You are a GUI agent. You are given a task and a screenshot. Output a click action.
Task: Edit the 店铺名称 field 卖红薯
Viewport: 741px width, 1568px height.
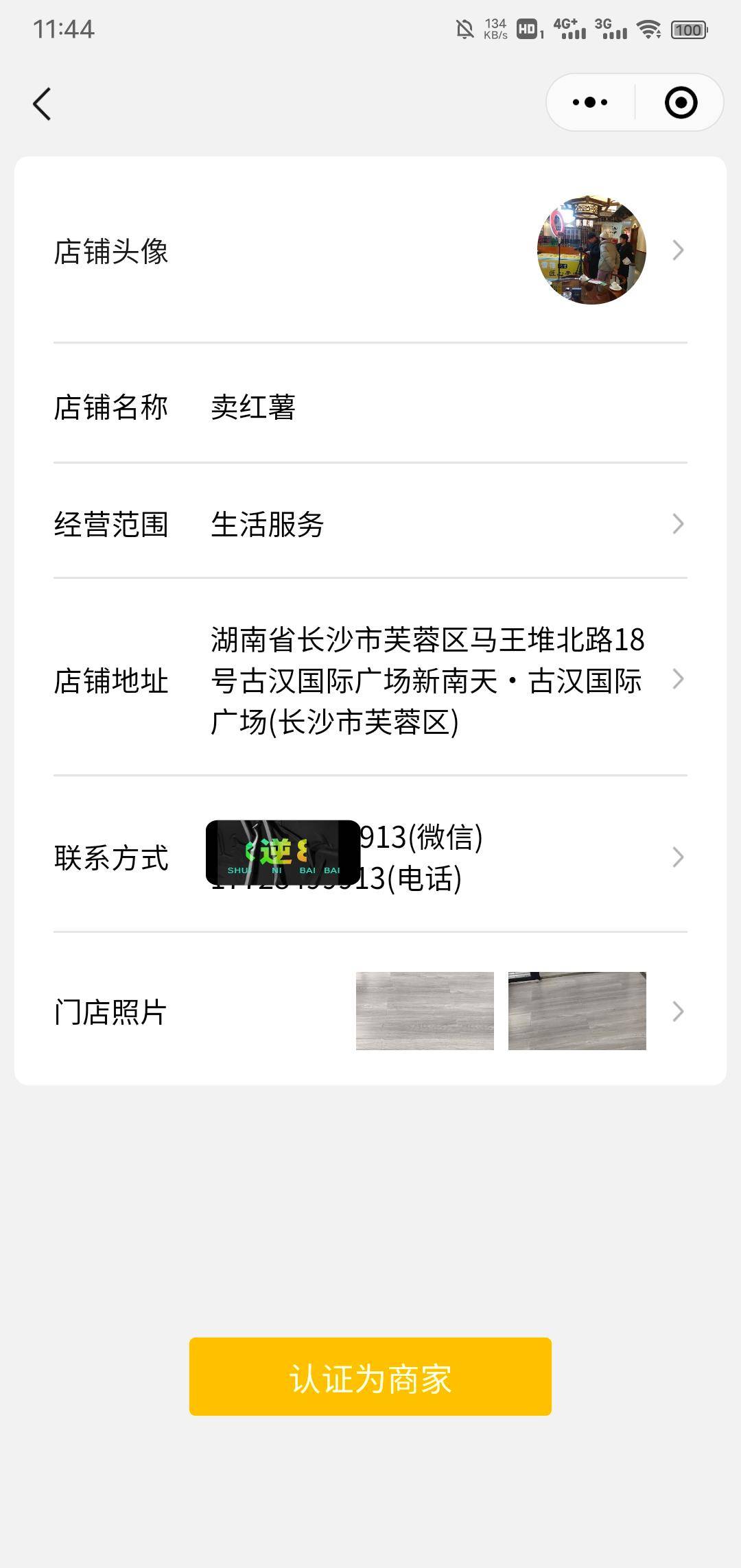point(253,407)
